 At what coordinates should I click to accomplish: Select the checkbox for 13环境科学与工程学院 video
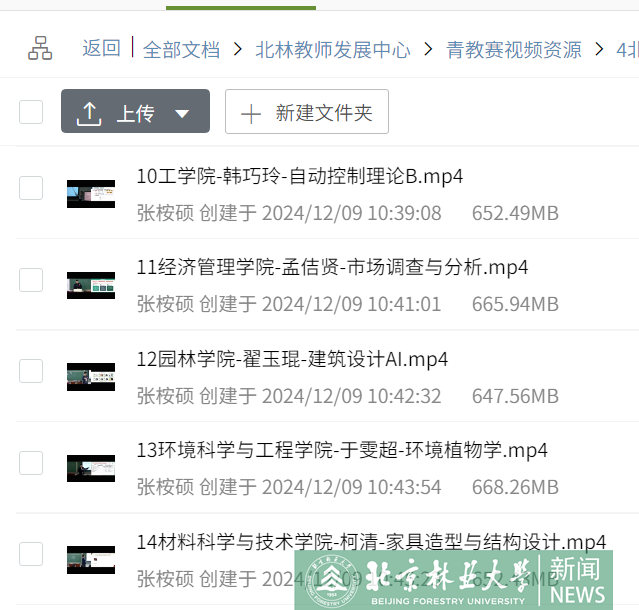[x=31, y=463]
